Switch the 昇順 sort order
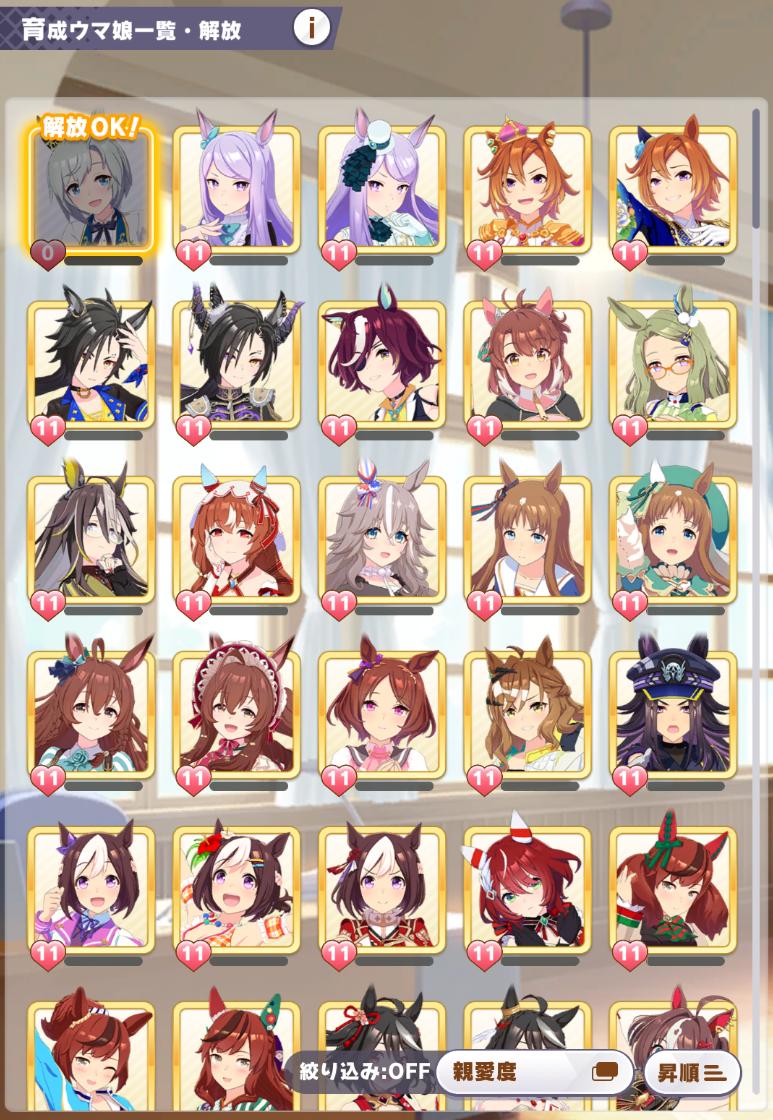The height and width of the screenshot is (1120, 773). point(691,1072)
